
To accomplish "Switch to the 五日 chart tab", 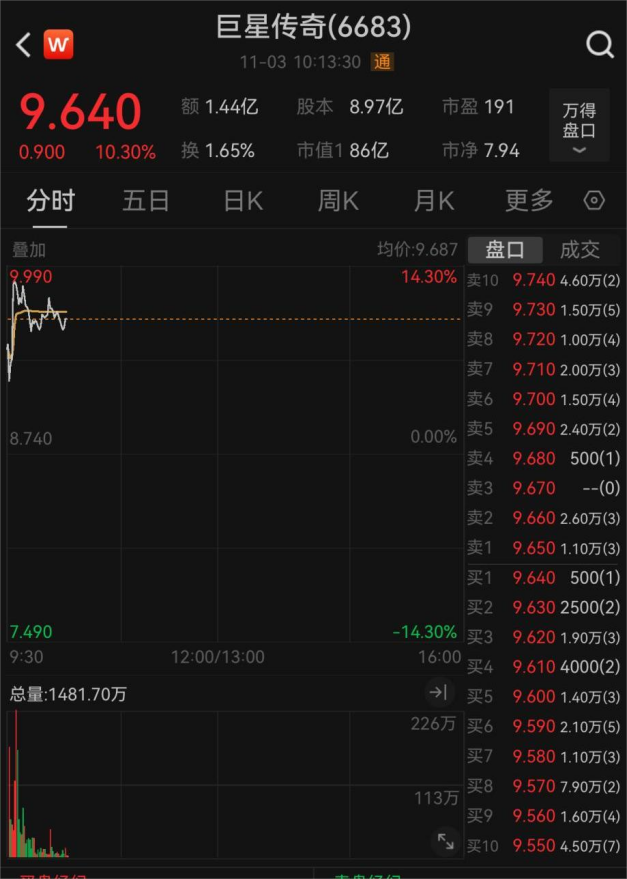I will (146, 201).
